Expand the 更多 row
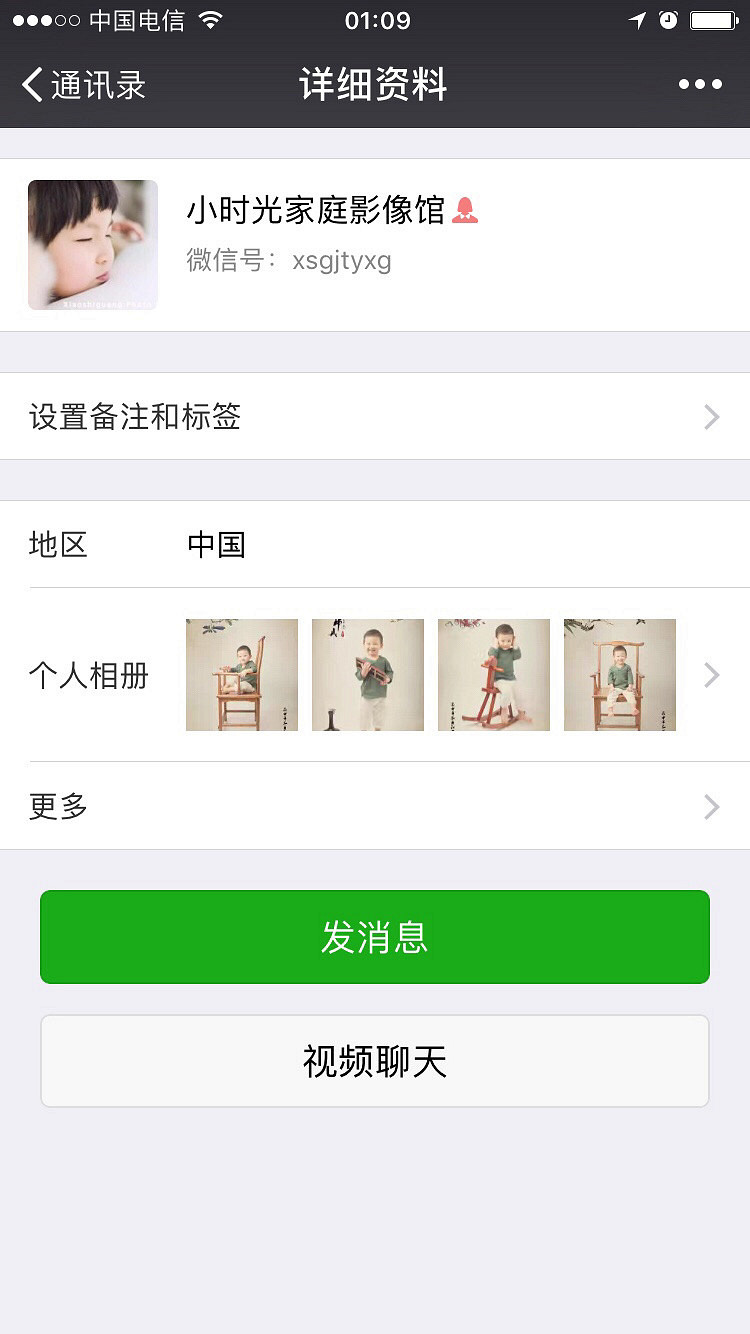Viewport: 750px width, 1334px height. pos(375,806)
